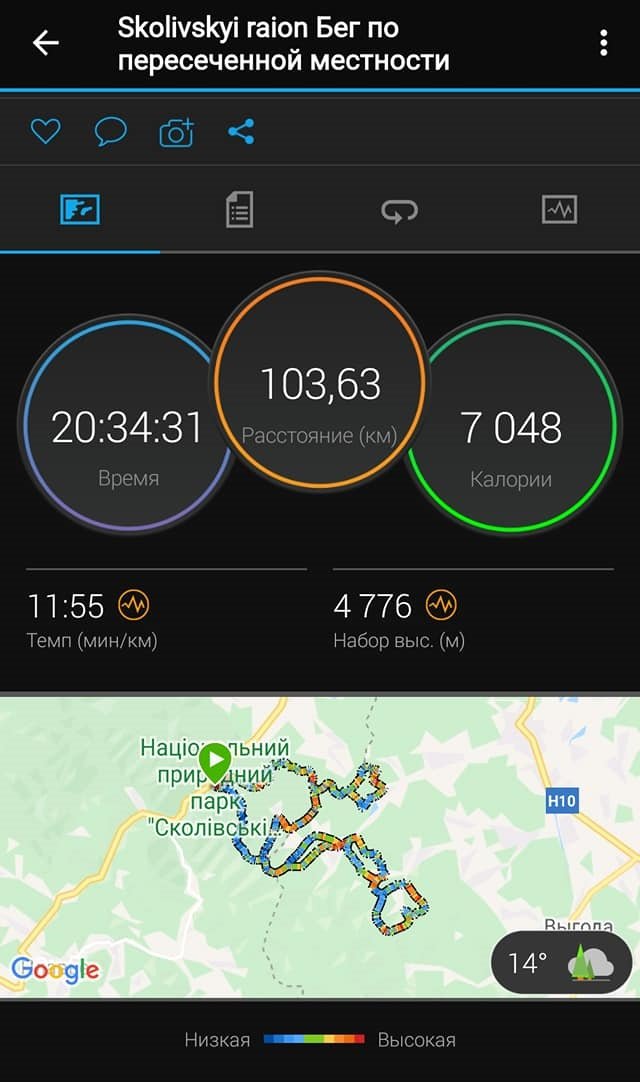Like this activity with the heart

click(x=46, y=132)
